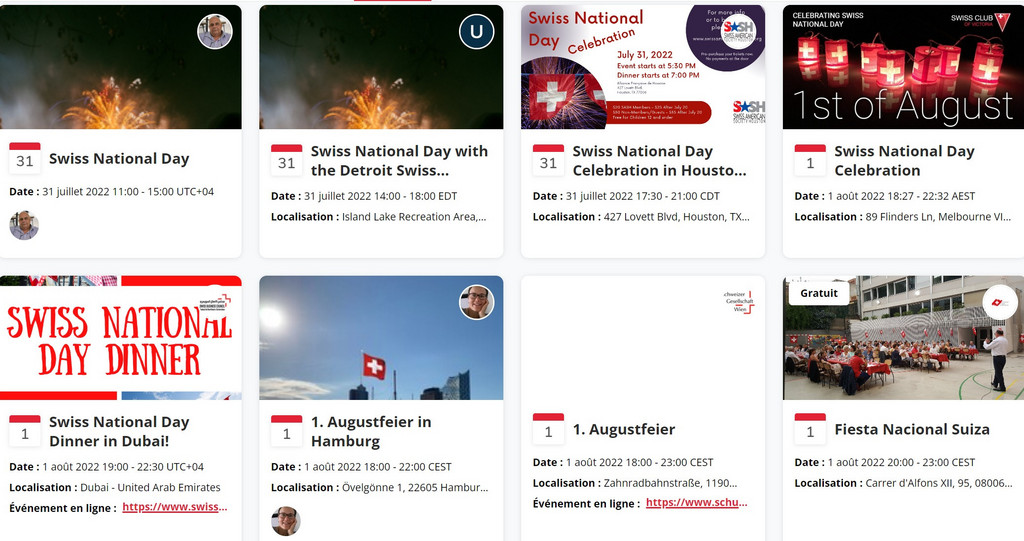Follow the www.schu… online event link

point(696,503)
